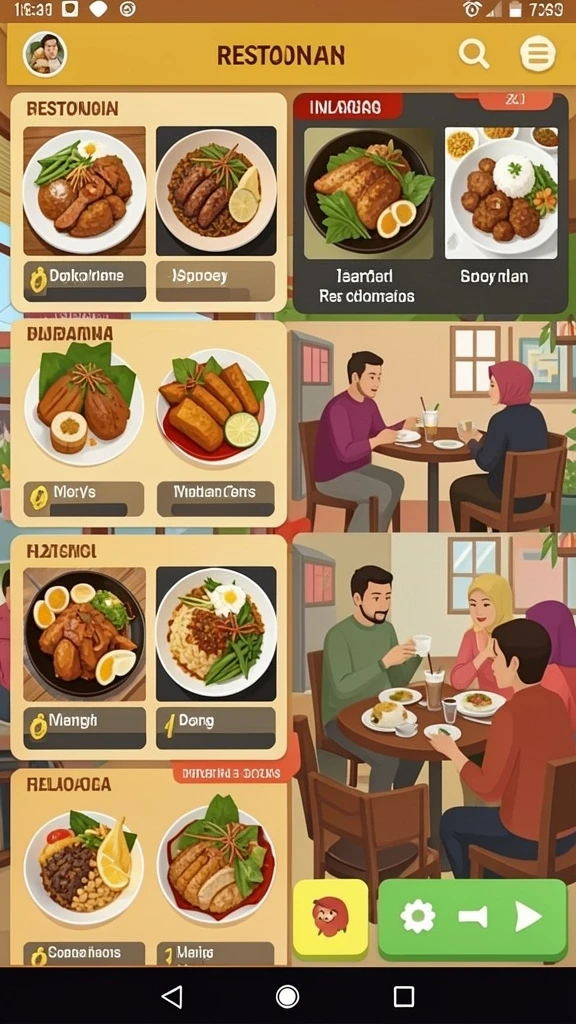Open settings gear on the green bar
This screenshot has width=576, height=1024.
pyautogui.click(x=418, y=918)
